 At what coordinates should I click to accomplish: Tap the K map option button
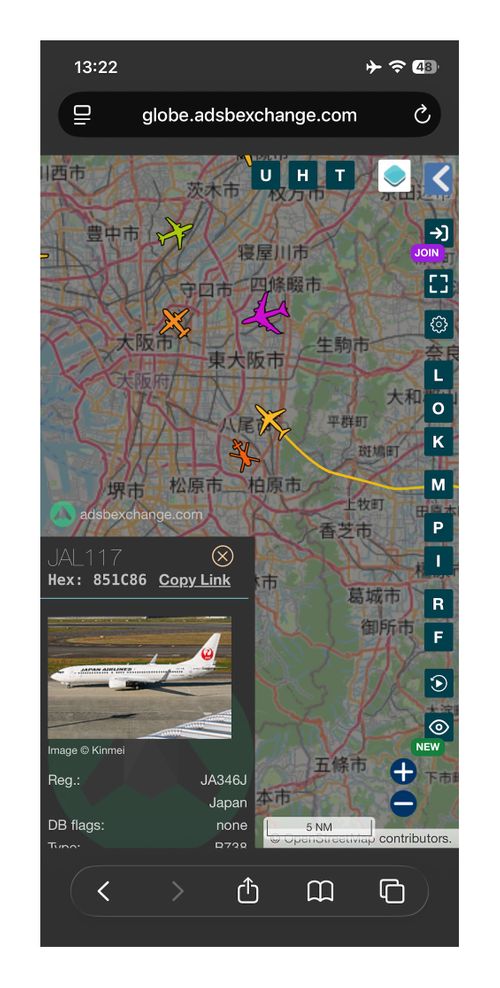438,442
